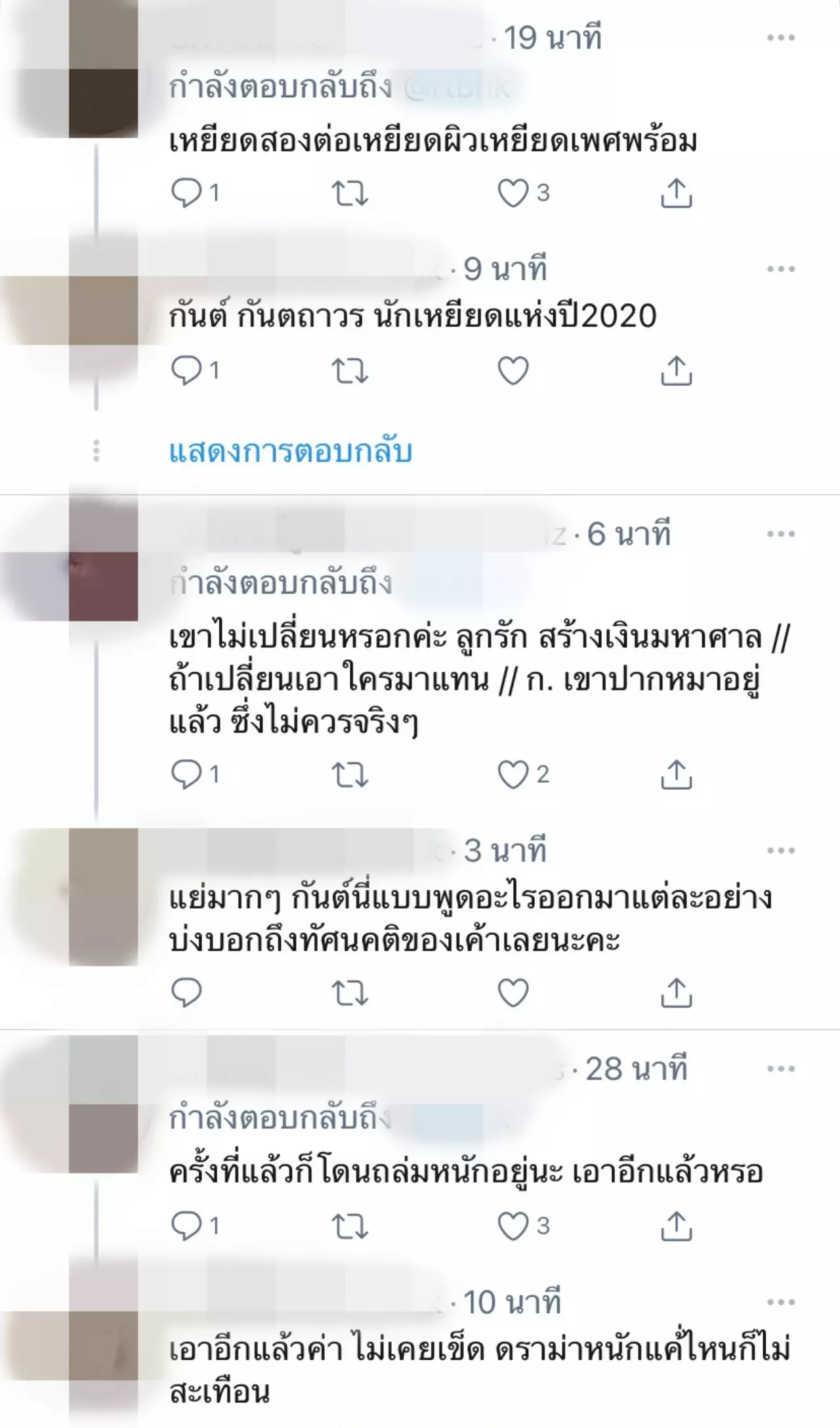Like the tweet posted 28 นาที ago
840x1428 pixels.
[513, 1226]
